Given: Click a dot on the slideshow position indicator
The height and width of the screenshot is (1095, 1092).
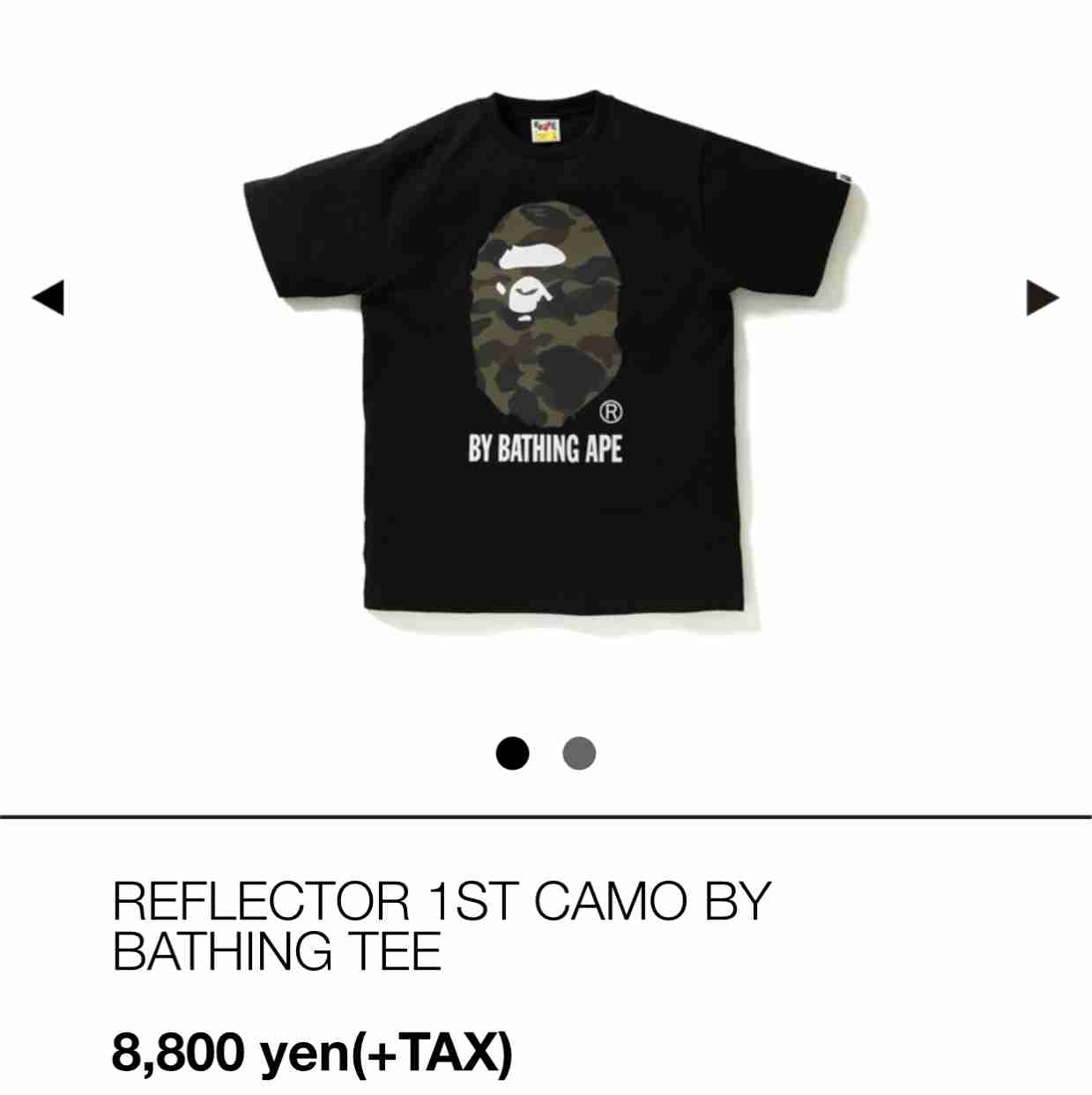Looking at the screenshot, I should pyautogui.click(x=514, y=752).
